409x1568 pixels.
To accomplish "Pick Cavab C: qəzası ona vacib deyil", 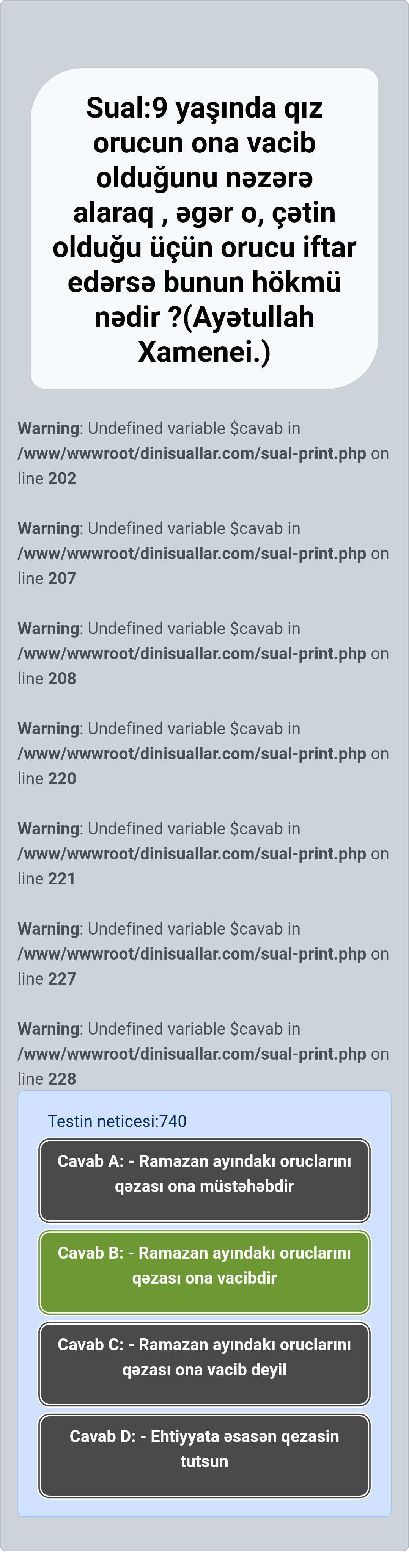I will pos(204,1364).
